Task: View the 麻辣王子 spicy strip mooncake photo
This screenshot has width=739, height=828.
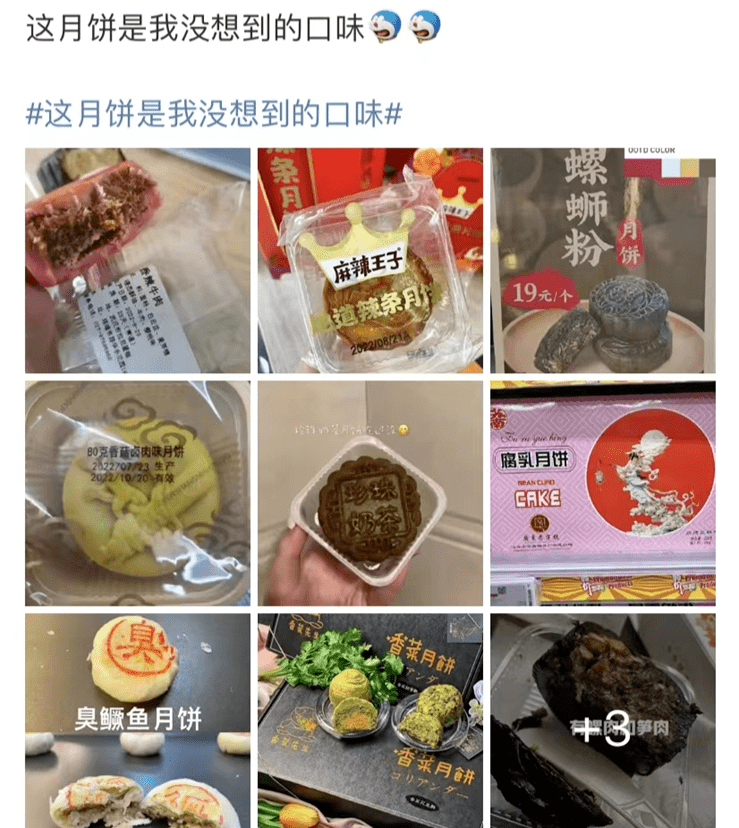Action: tap(370, 260)
